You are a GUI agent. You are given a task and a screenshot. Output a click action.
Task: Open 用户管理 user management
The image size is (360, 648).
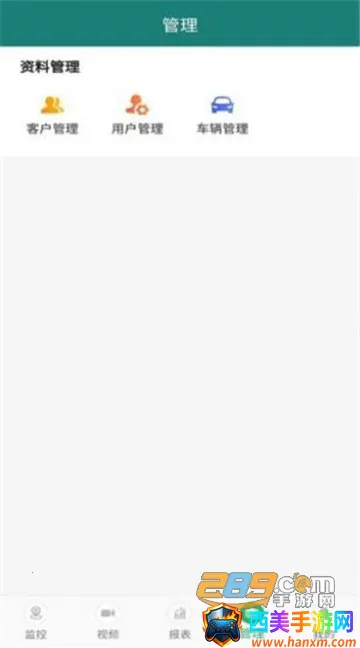[x=137, y=115]
